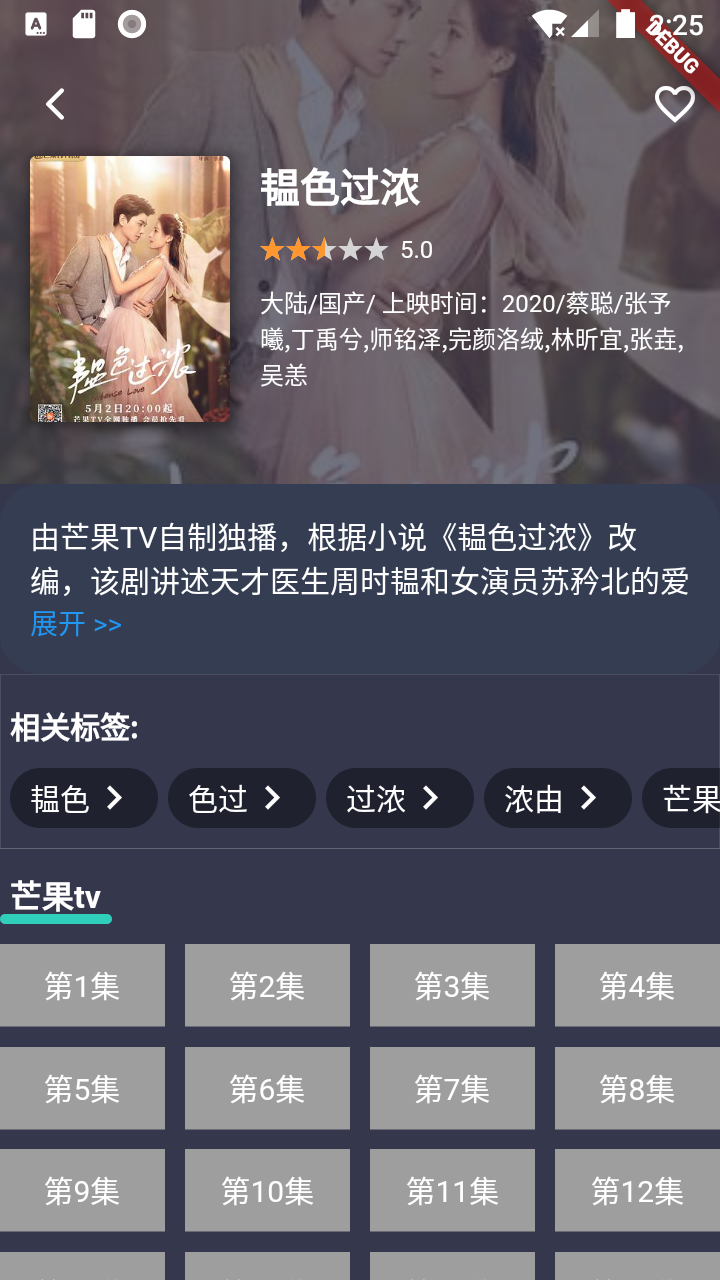Watch episode 第7集
The height and width of the screenshot is (1280, 720).
pyautogui.click(x=452, y=1089)
